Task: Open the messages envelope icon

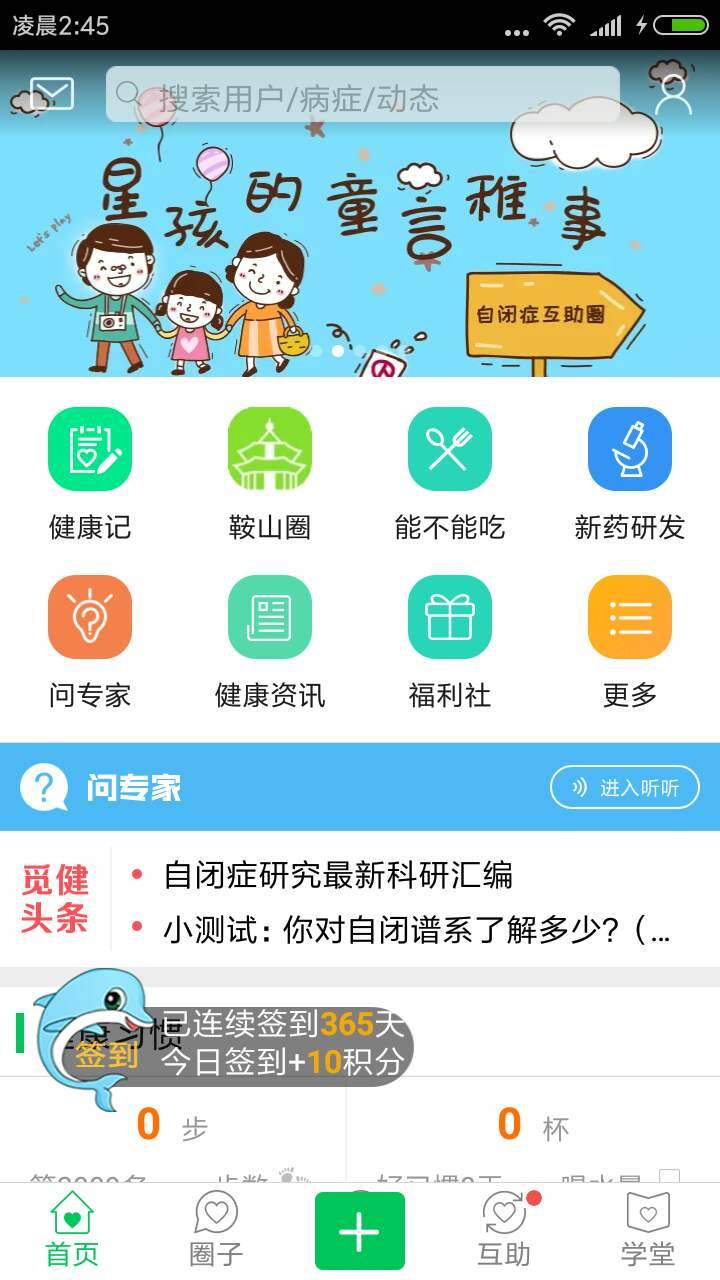Action: [52, 95]
